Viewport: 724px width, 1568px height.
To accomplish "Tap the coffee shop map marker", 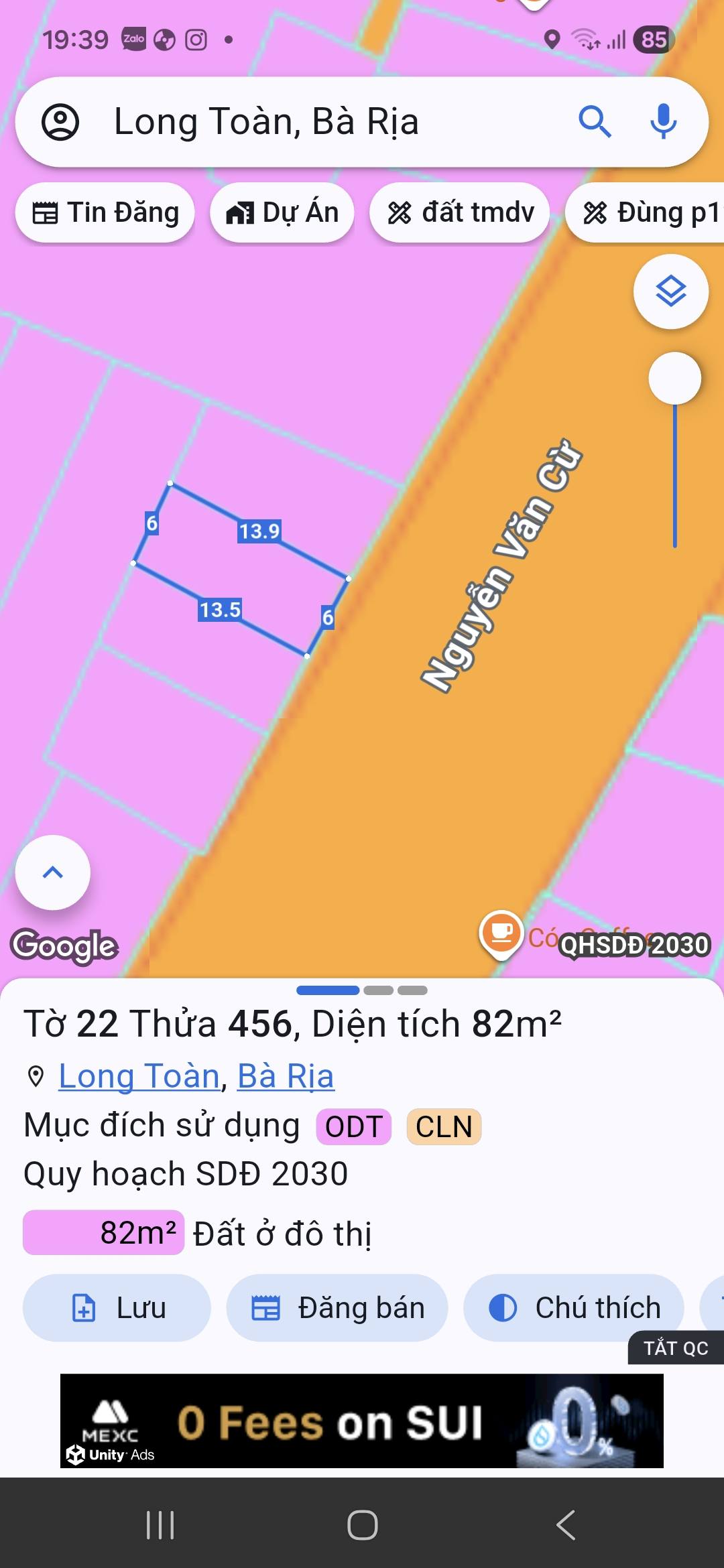I will tap(501, 933).
